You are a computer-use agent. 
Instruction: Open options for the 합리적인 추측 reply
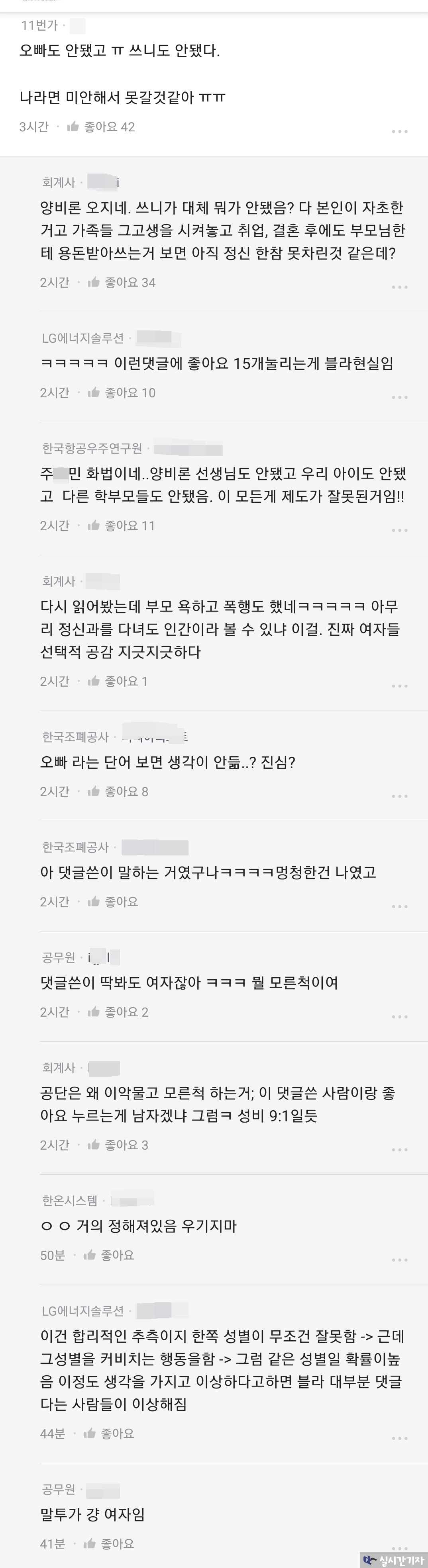[399, 1438]
